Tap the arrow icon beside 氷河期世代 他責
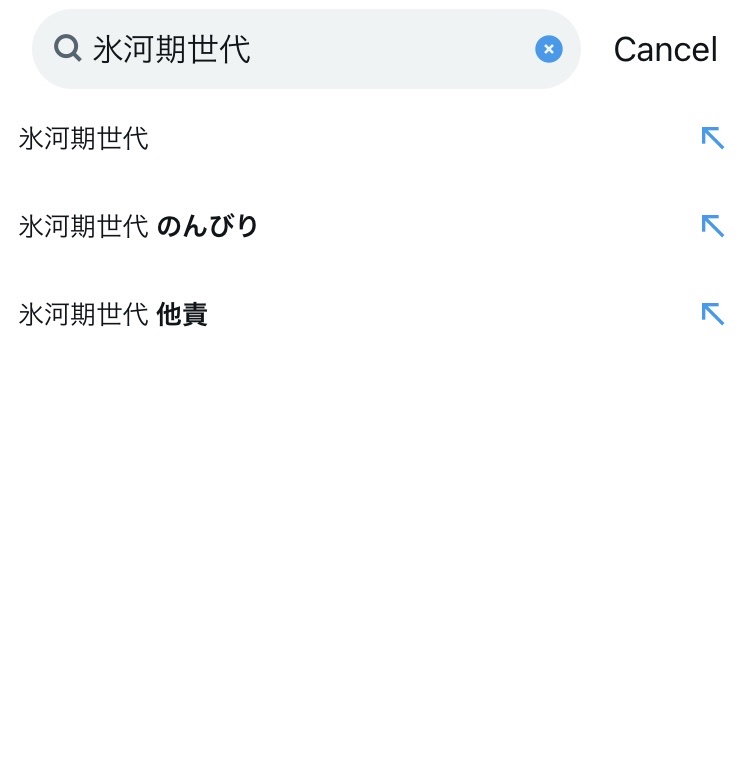Image resolution: width=750 pixels, height=761 pixels. pos(712,314)
